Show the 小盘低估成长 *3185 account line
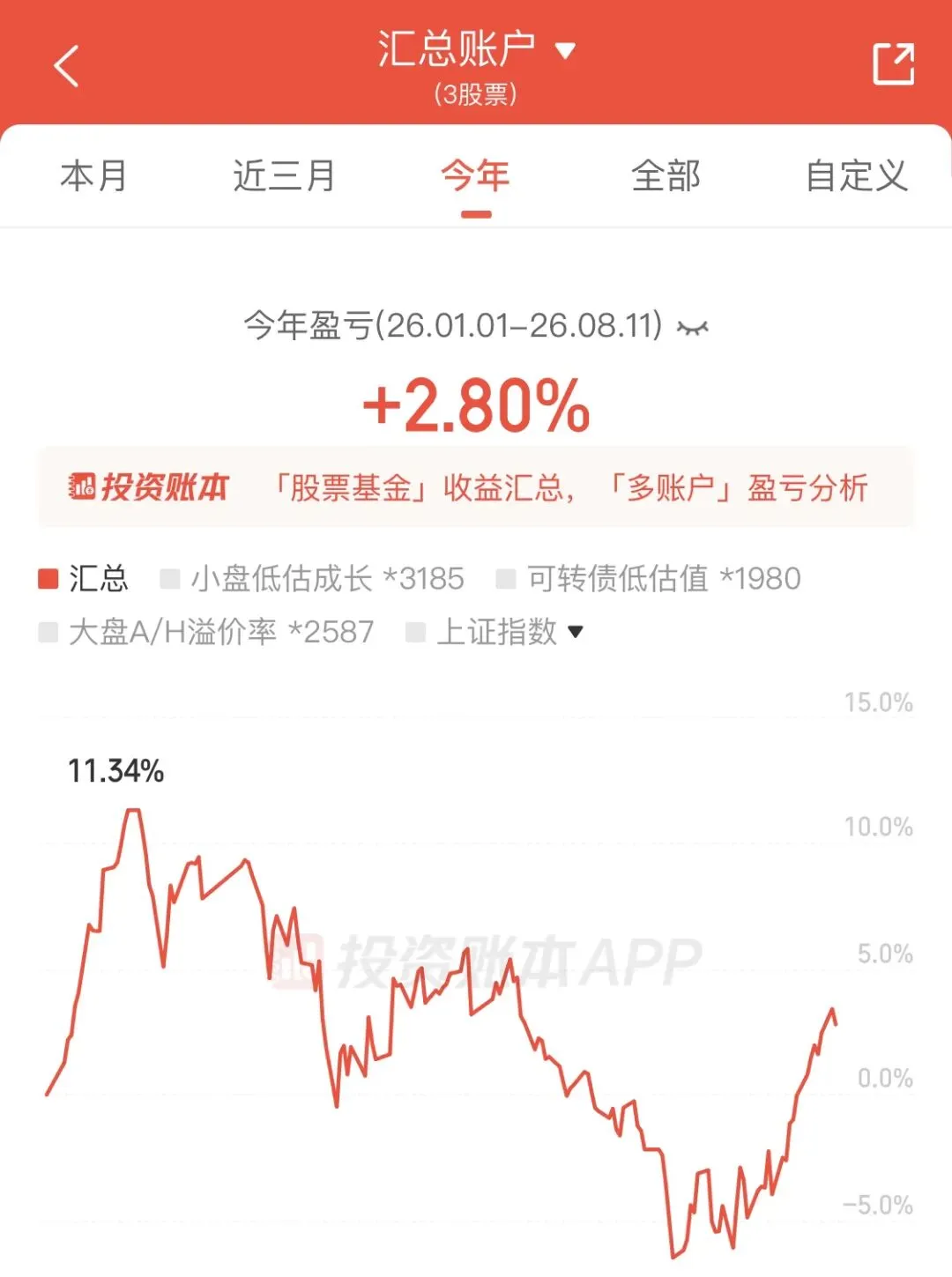Viewport: 952px width, 1277px height. point(312,579)
